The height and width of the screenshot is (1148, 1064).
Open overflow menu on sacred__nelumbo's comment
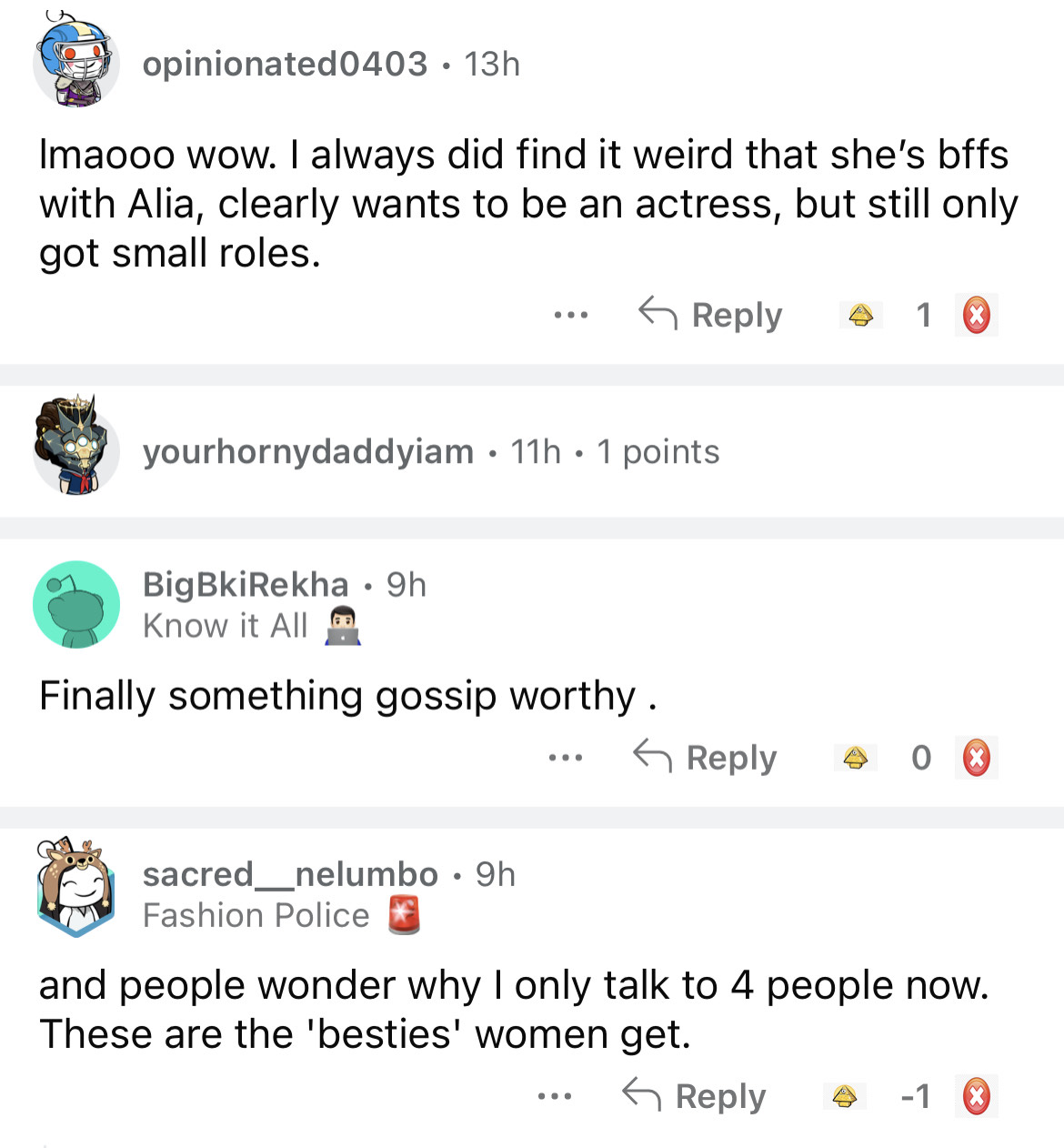click(554, 1096)
